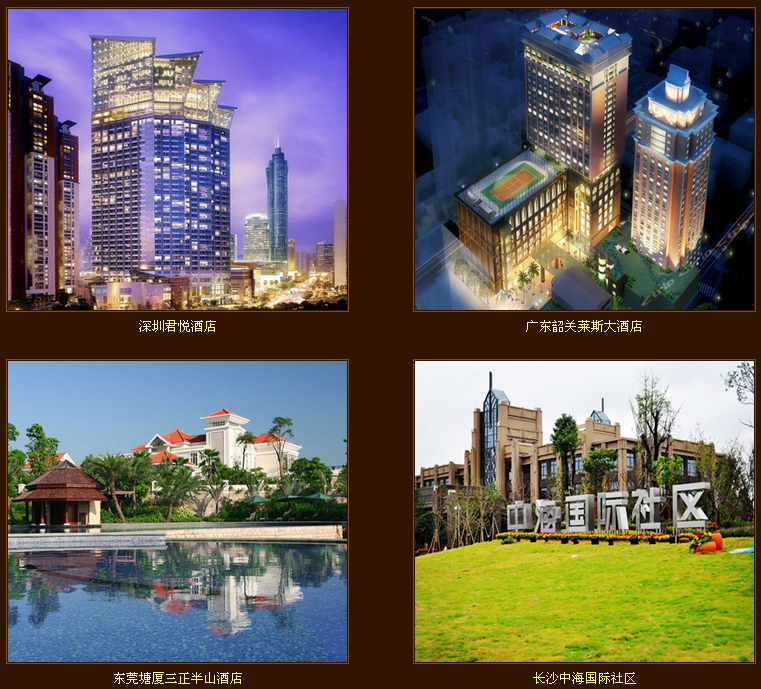Open the 深圳君悦酒店 project tile
The image size is (761, 689).
click(x=177, y=160)
